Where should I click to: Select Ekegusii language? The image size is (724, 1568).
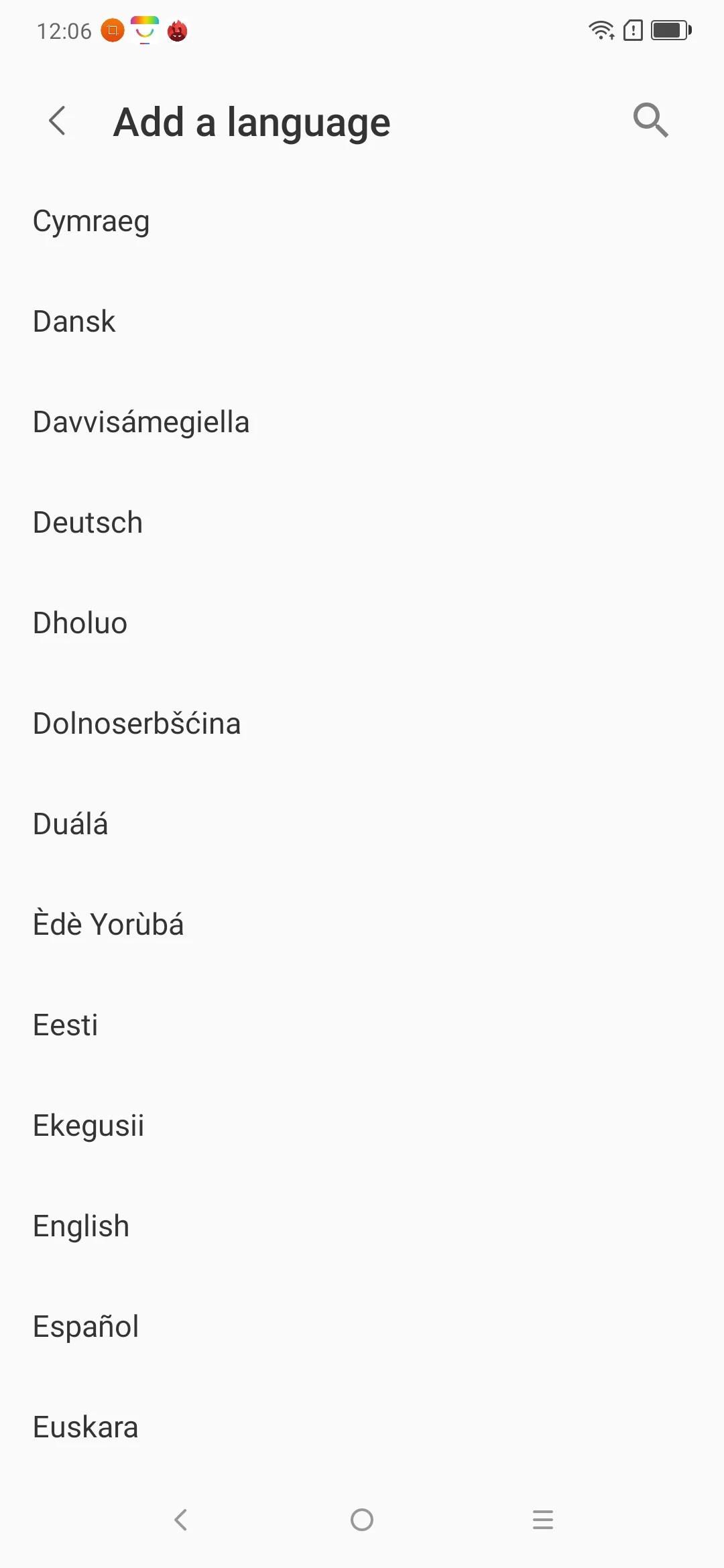[x=362, y=1126]
